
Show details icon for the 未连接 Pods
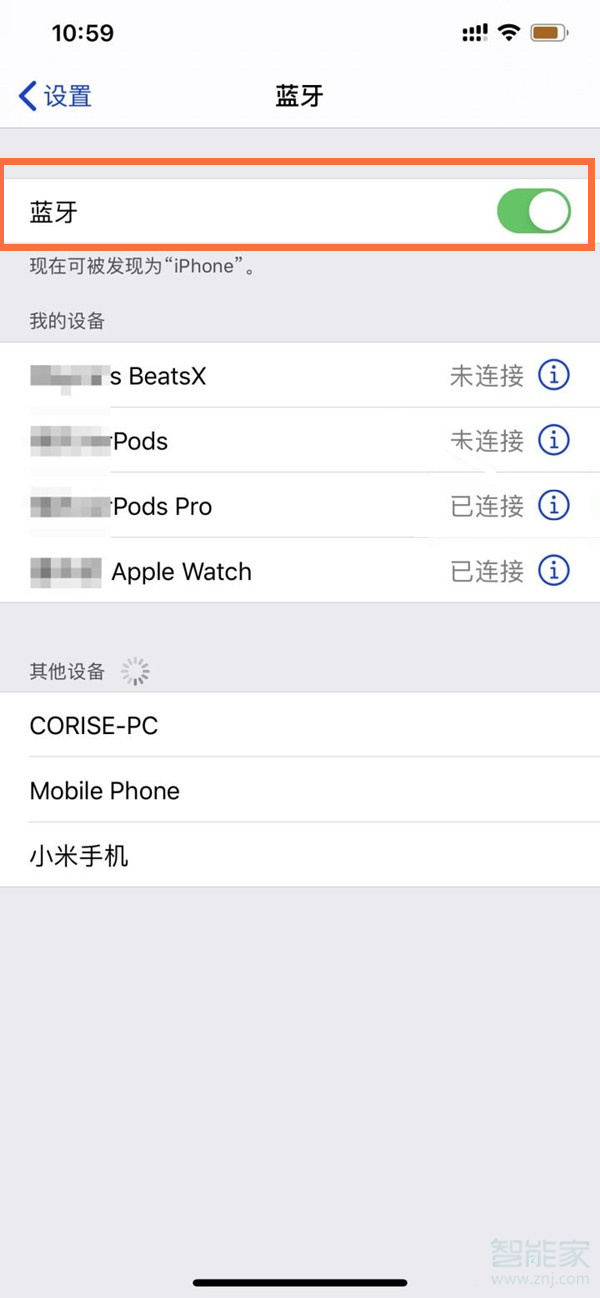click(554, 440)
